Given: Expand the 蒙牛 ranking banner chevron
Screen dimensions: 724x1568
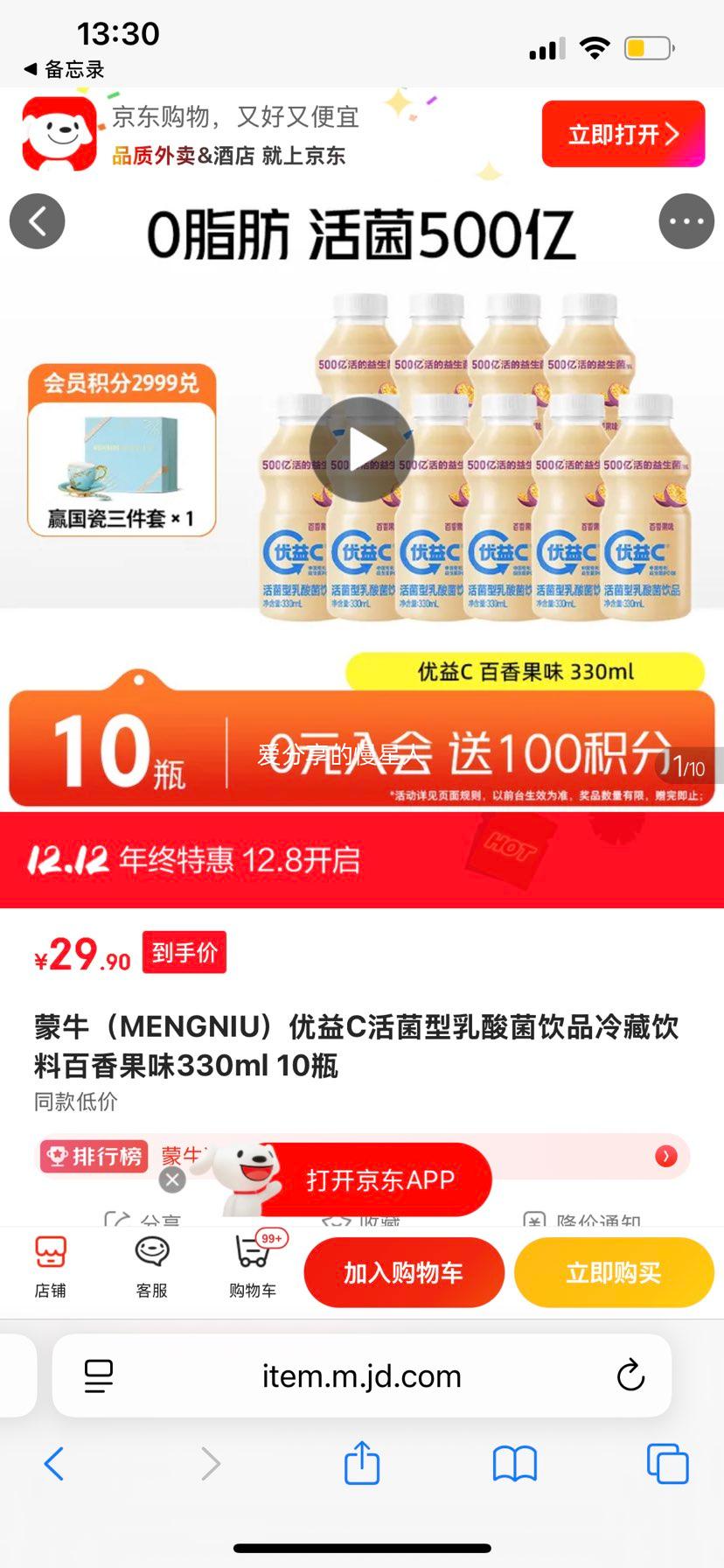Looking at the screenshot, I should click(x=665, y=1157).
